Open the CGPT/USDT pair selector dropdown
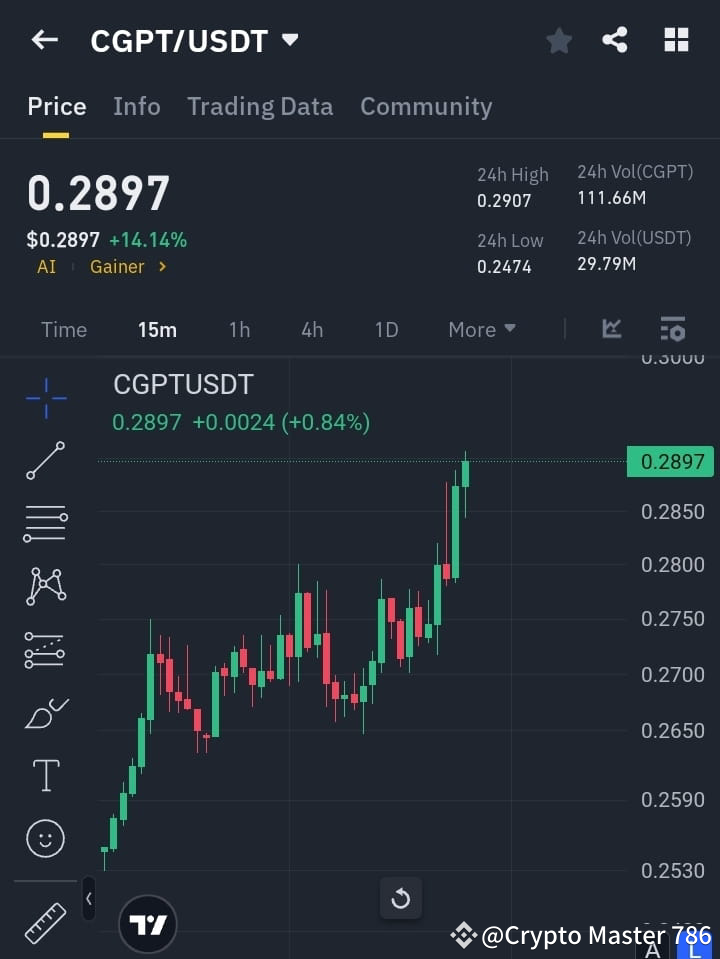The width and height of the screenshot is (720, 959). coord(290,40)
